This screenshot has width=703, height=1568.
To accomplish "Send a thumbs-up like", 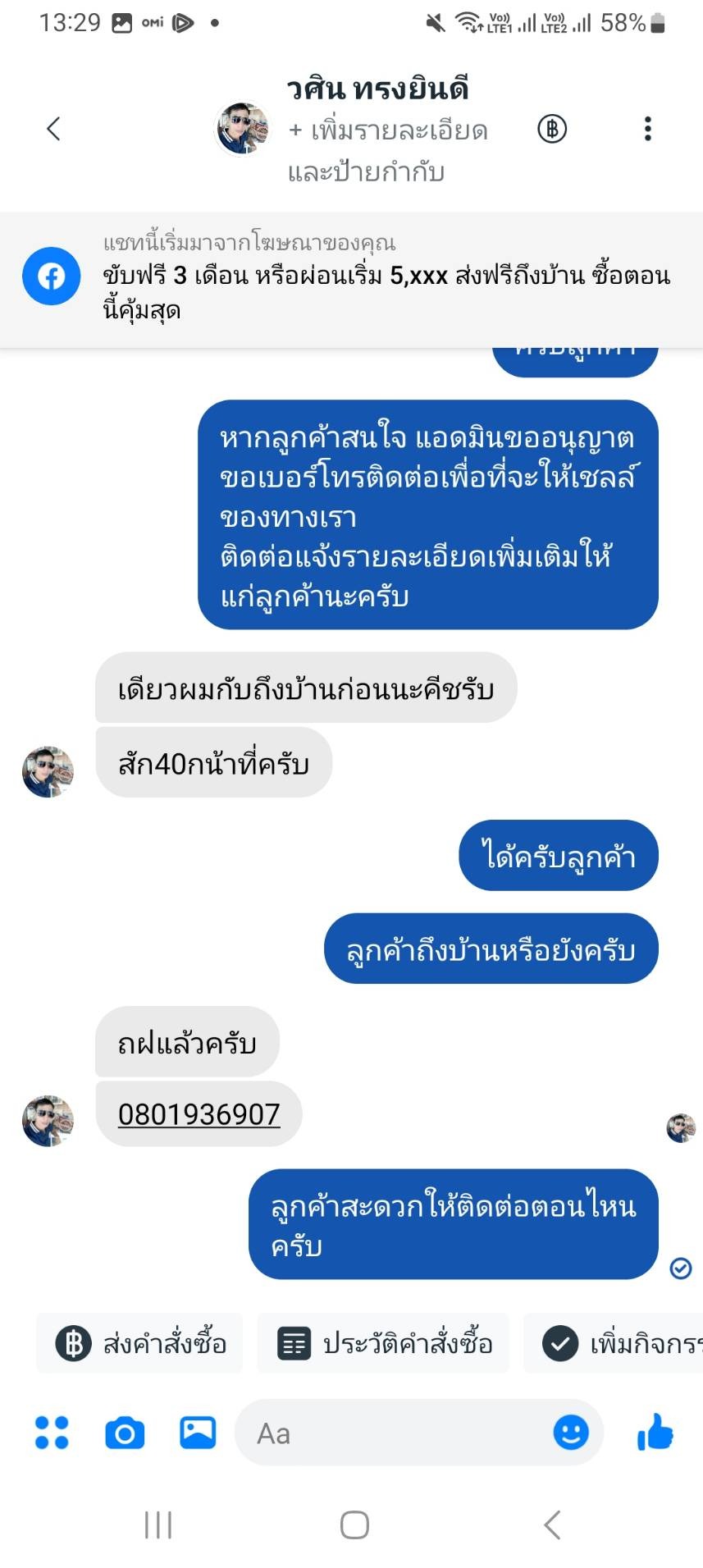I will point(655,1433).
